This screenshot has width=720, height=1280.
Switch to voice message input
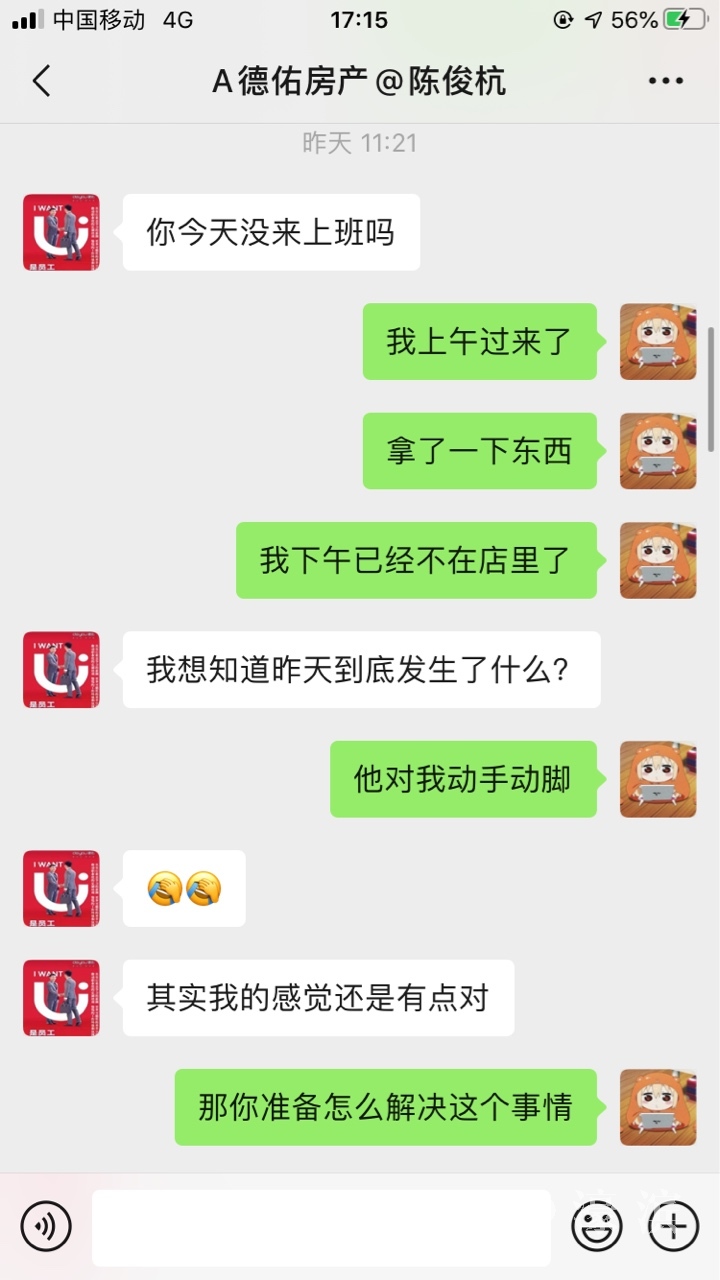pos(46,1226)
